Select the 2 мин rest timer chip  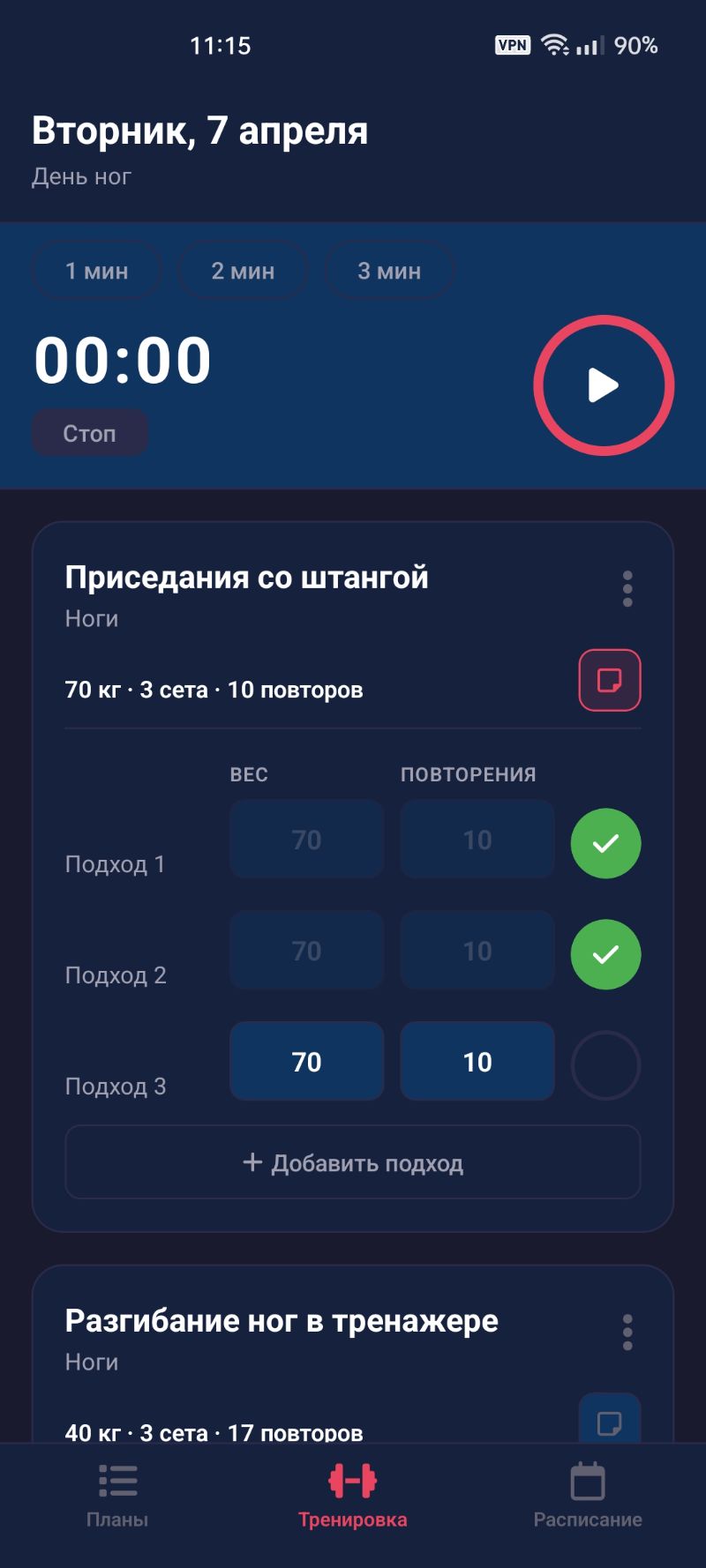pyautogui.click(x=243, y=271)
